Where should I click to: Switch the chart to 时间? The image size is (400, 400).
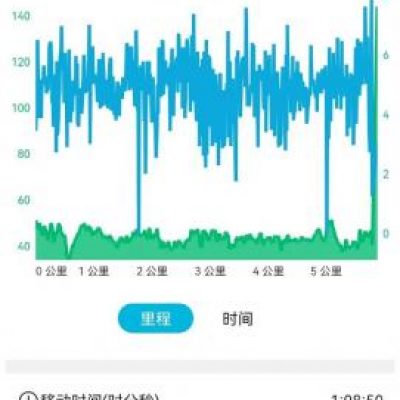[x=237, y=319]
